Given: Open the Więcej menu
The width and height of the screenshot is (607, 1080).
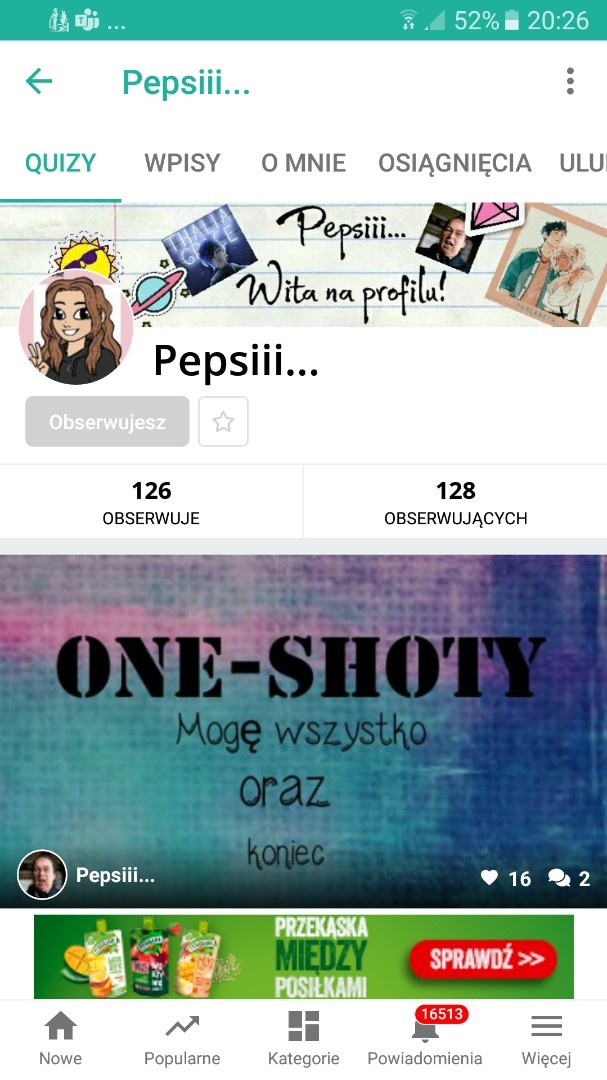Looking at the screenshot, I should tap(546, 1038).
